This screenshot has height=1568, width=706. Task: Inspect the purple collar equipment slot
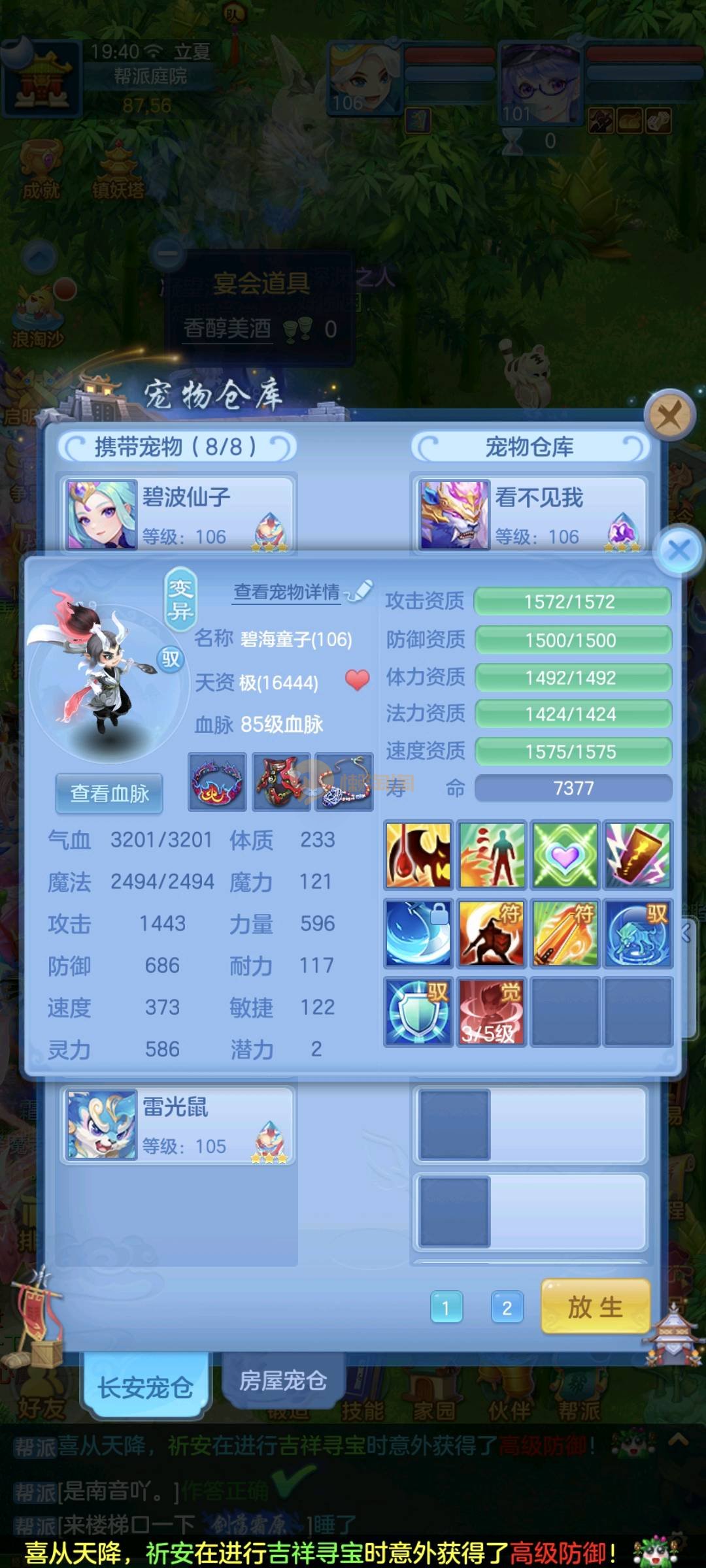(218, 782)
